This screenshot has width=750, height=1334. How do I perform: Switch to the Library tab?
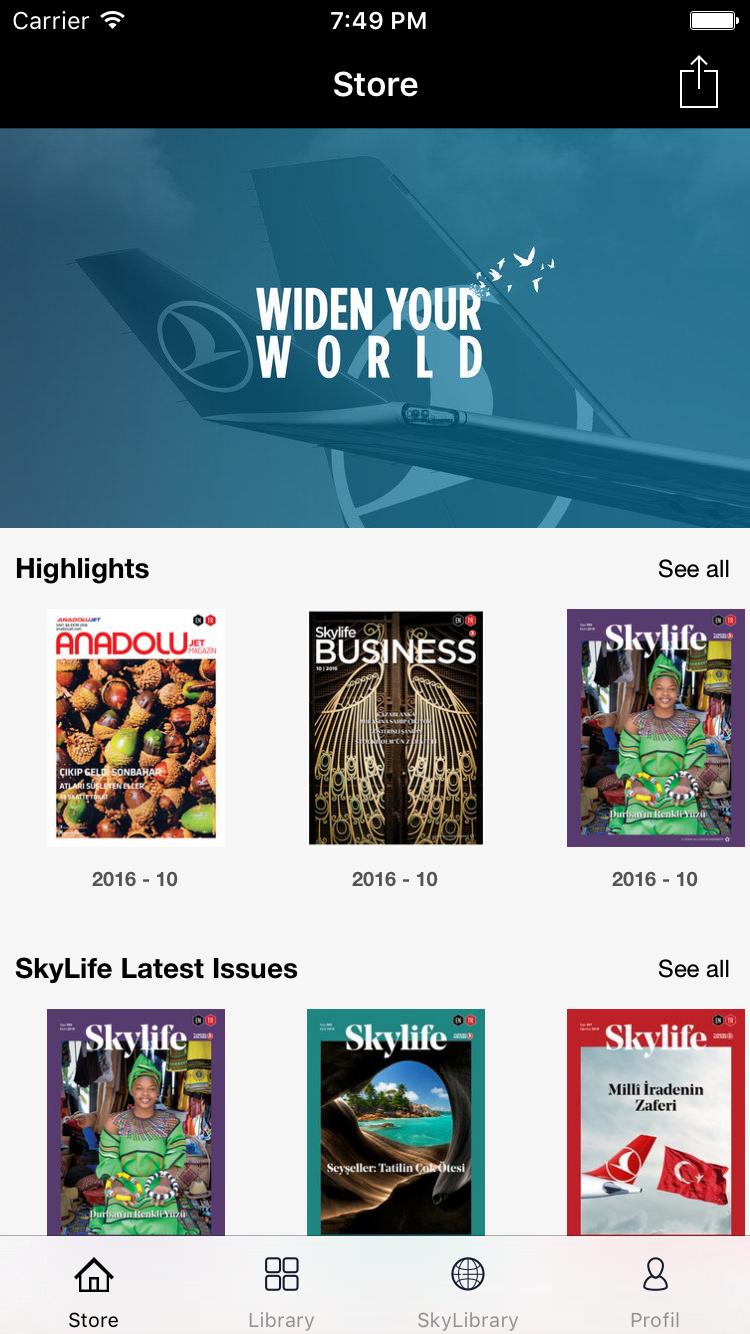tap(281, 1292)
